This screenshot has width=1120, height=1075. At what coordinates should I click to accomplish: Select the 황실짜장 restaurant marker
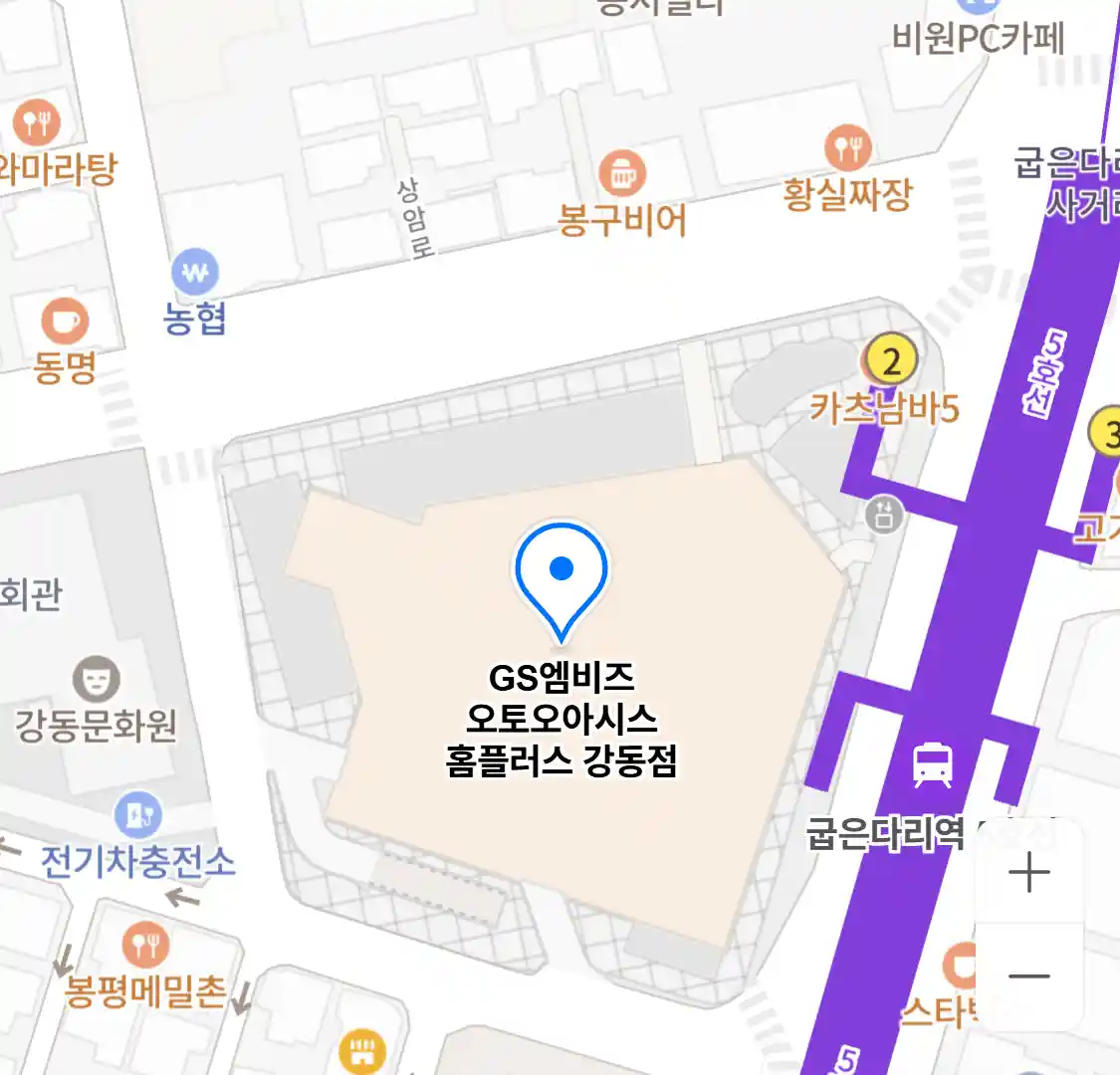point(847,149)
